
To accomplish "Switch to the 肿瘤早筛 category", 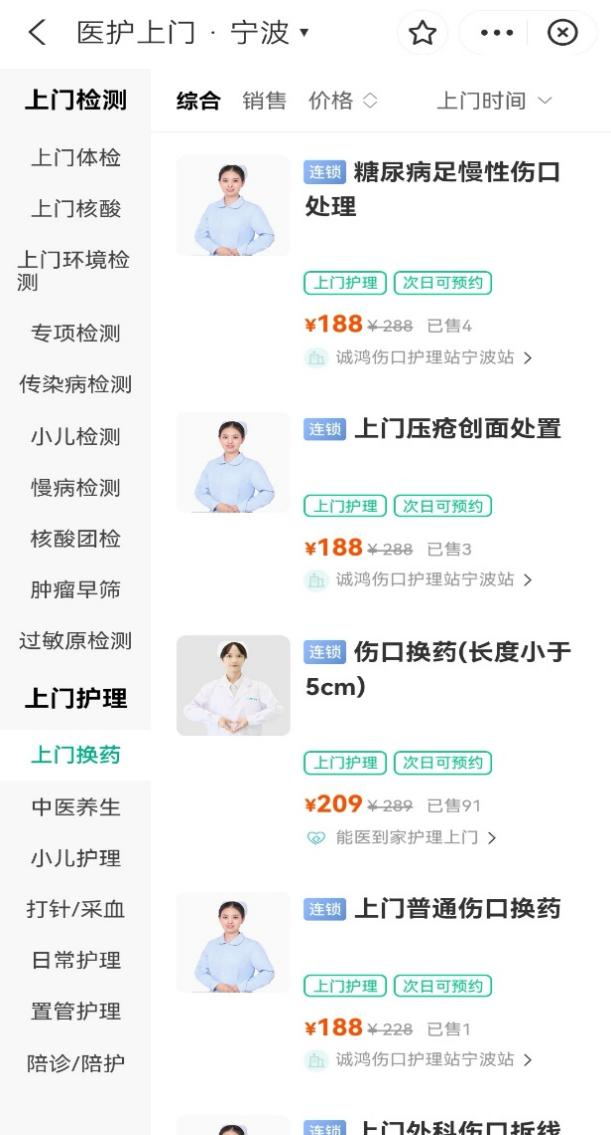I will (76, 590).
